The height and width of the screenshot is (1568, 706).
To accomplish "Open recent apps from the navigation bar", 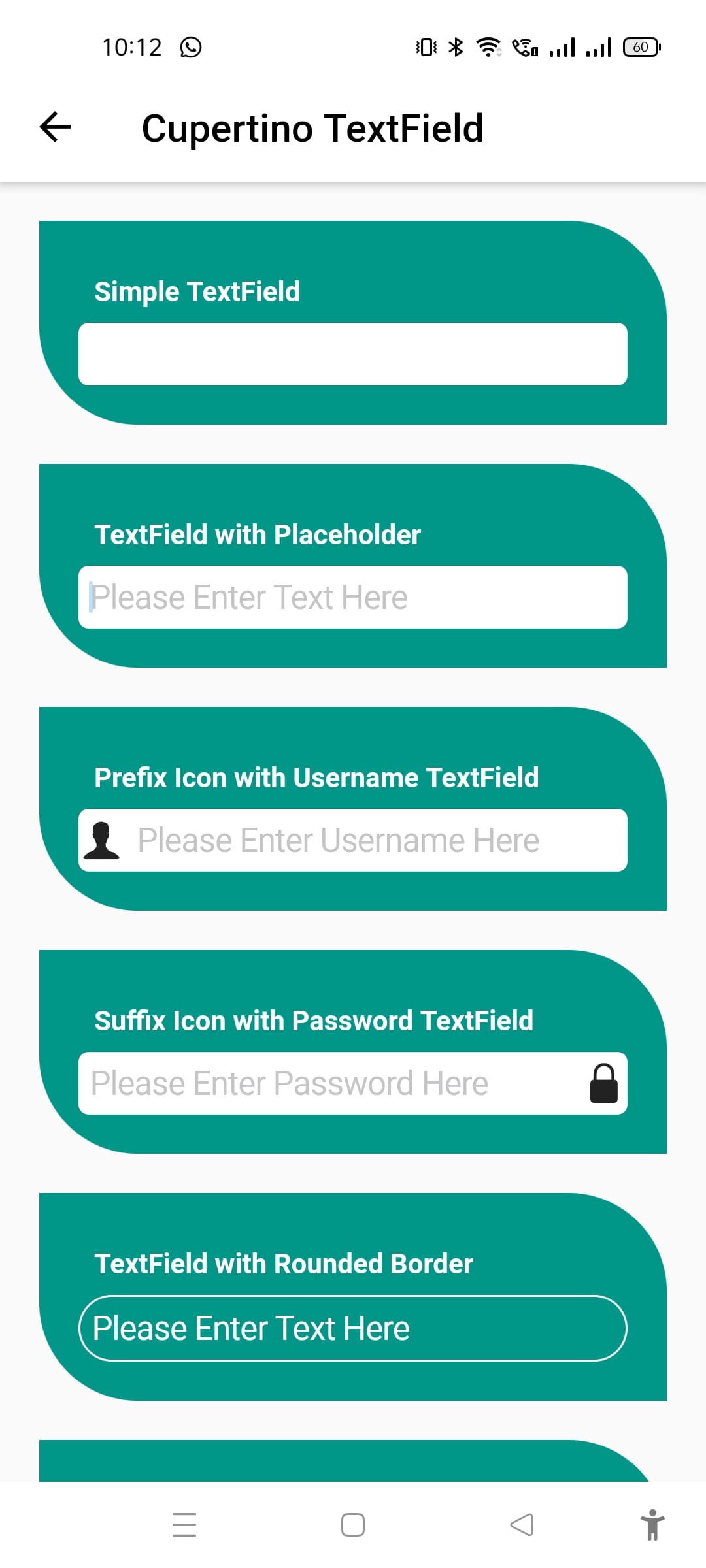I will coord(184,1524).
